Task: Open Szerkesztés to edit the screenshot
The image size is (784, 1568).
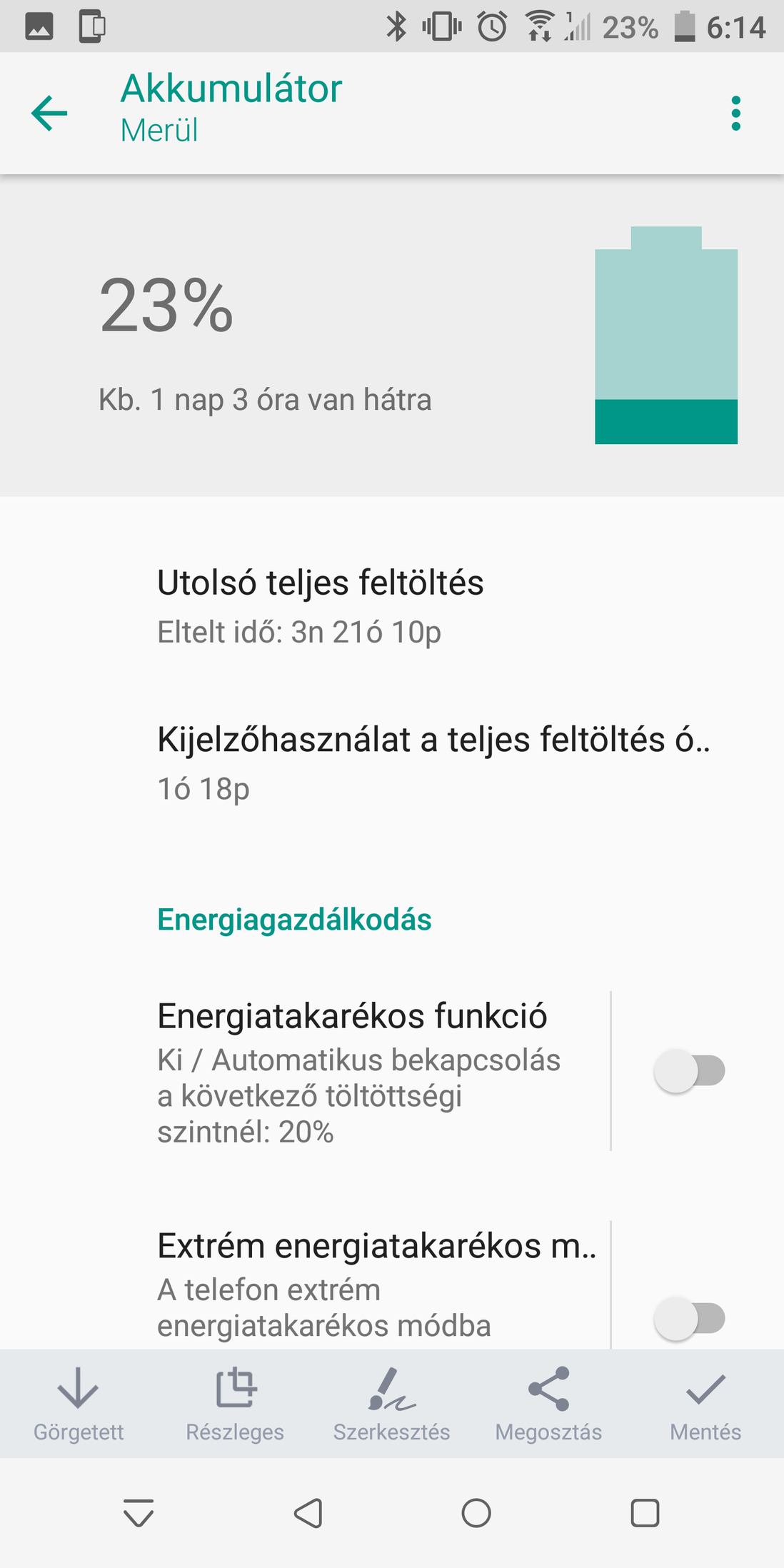Action: point(392,1404)
